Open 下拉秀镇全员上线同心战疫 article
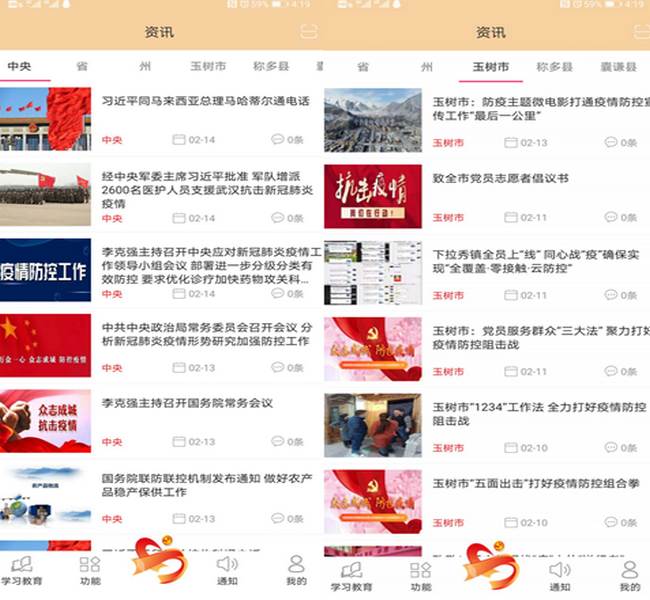650x600 pixels. point(535,262)
